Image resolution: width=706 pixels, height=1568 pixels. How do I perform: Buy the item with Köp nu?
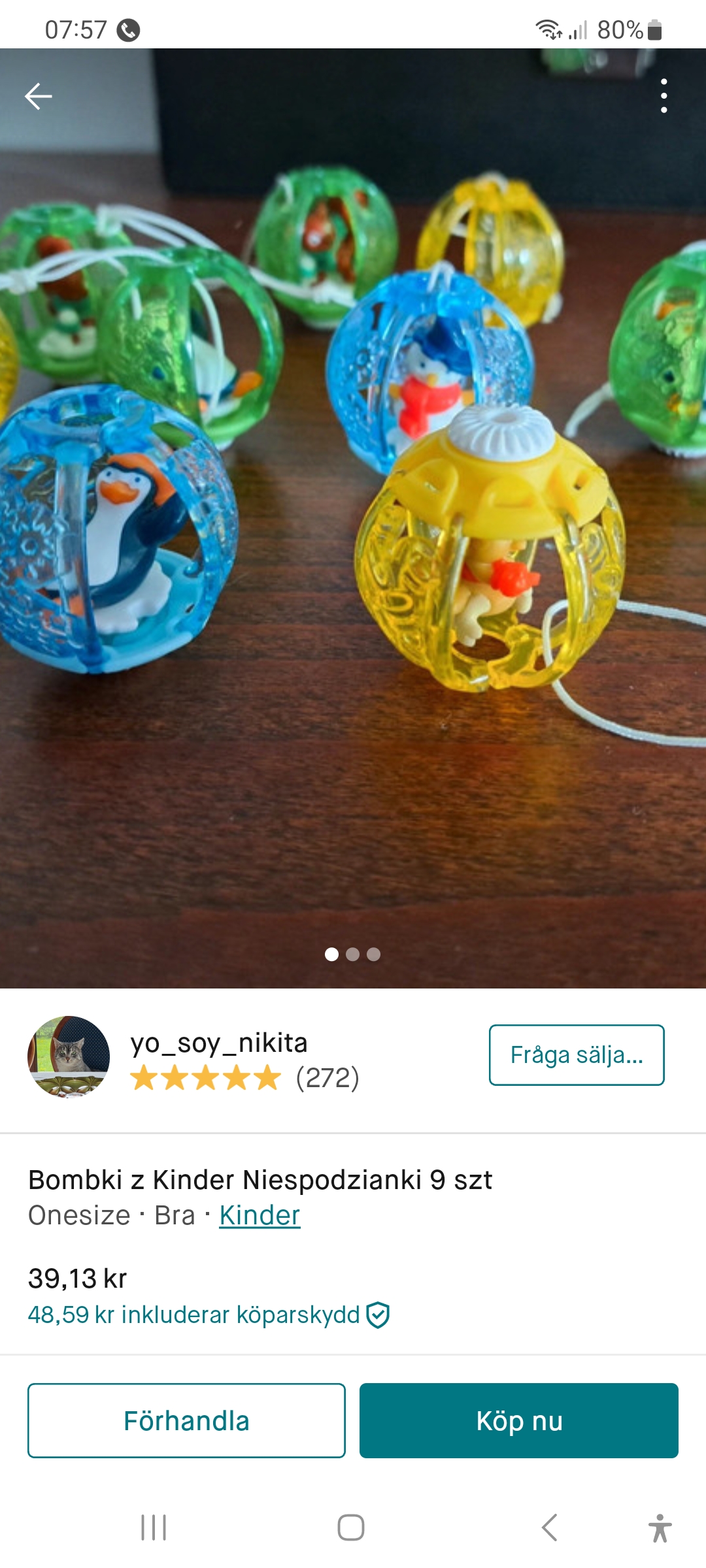(x=518, y=1420)
